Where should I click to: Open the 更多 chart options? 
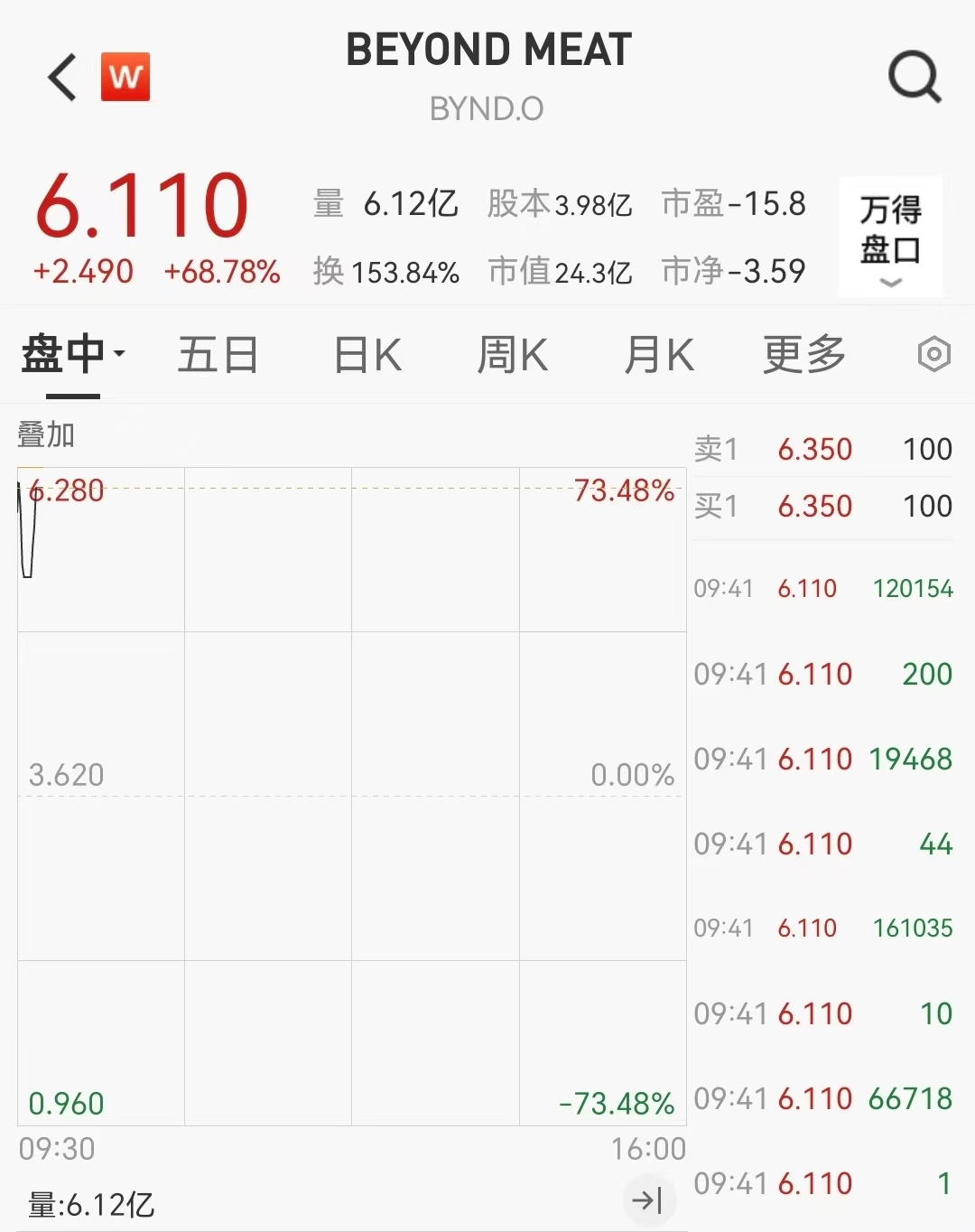click(803, 354)
